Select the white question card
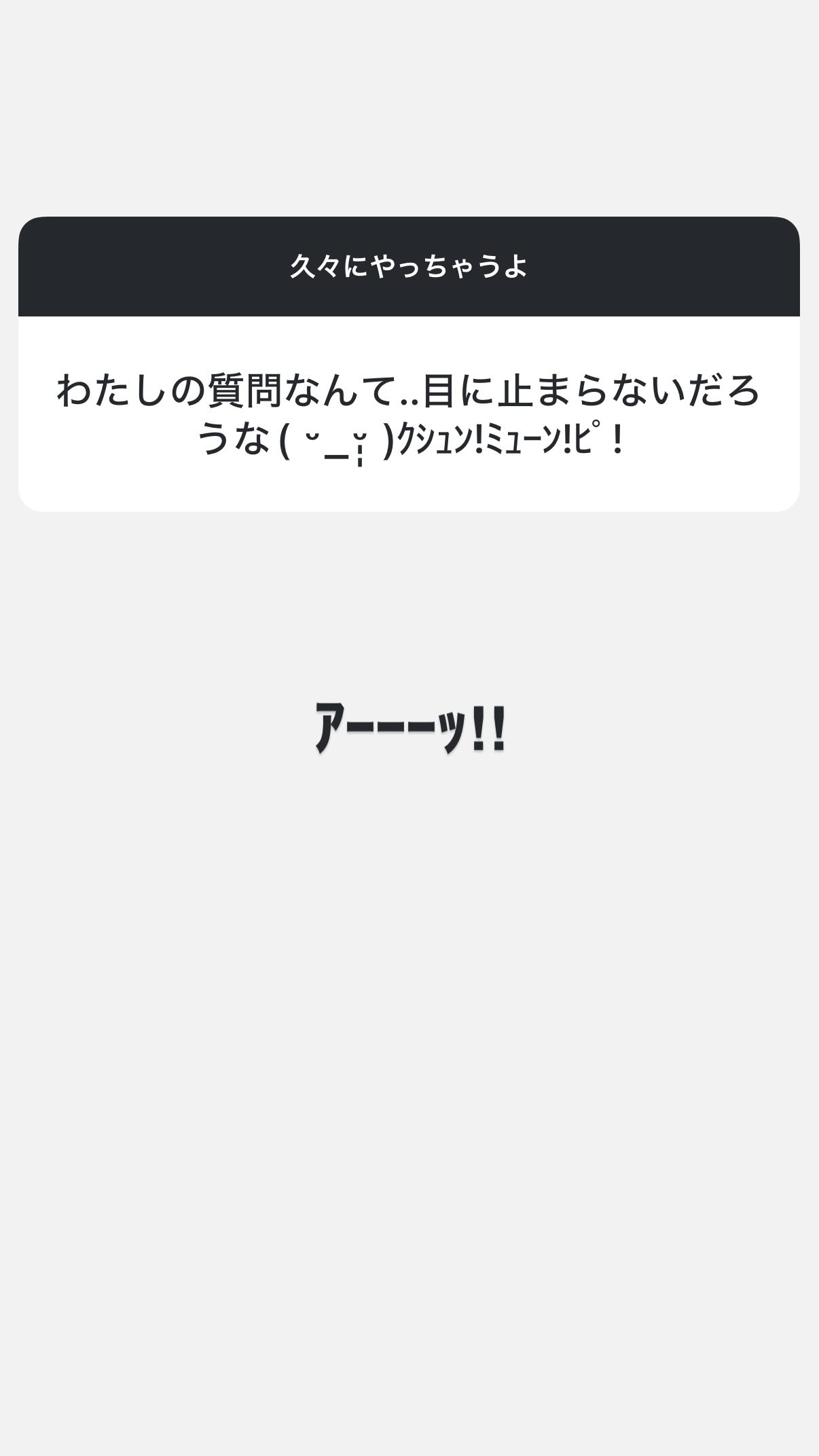The height and width of the screenshot is (1456, 819). (409, 414)
